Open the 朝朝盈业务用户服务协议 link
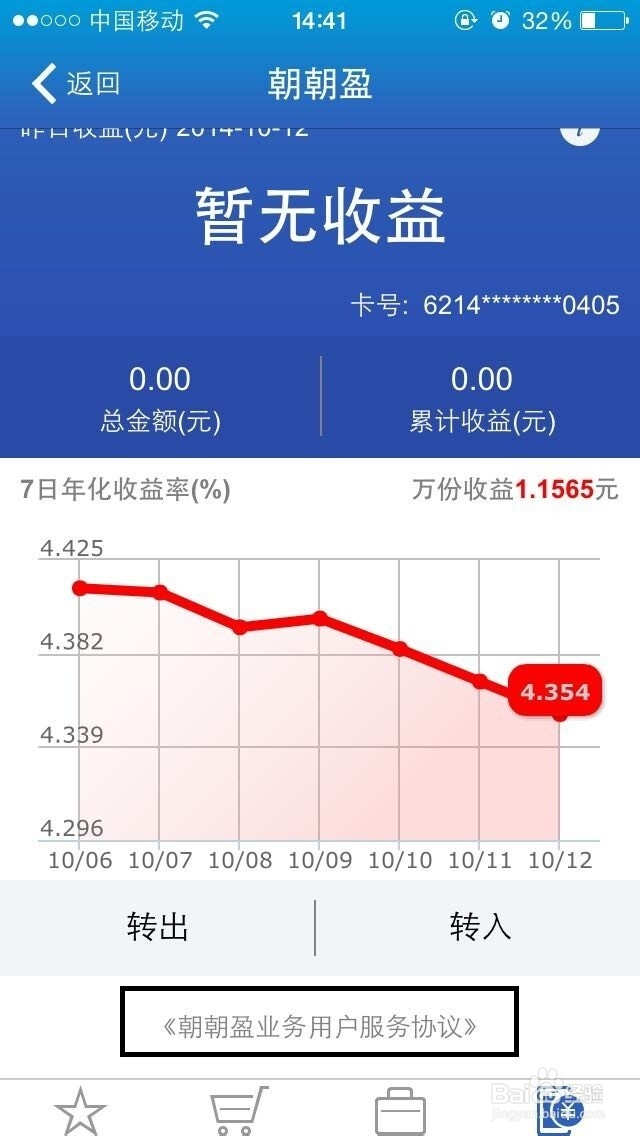Image resolution: width=640 pixels, height=1136 pixels. point(319,1026)
